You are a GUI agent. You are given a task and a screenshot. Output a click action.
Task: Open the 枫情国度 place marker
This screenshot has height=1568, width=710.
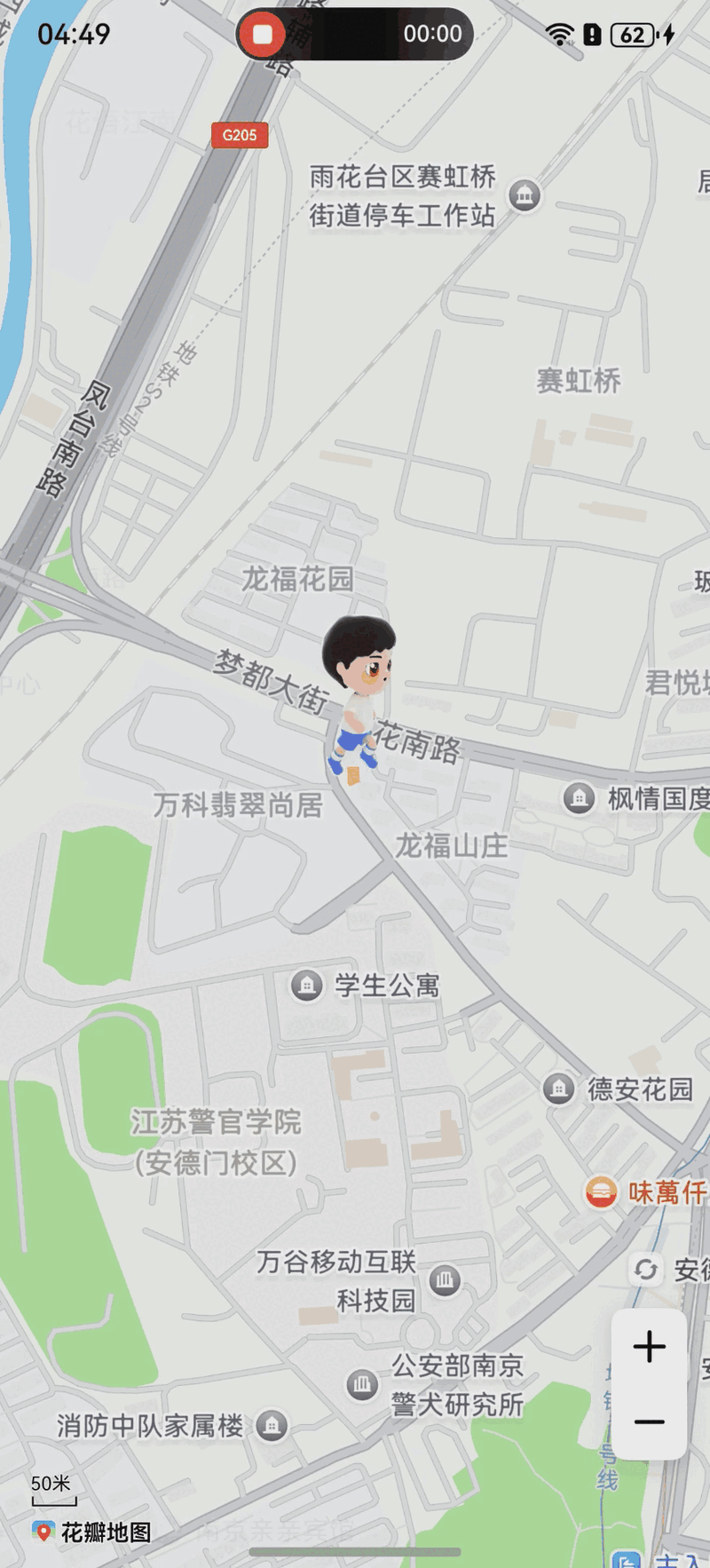[580, 798]
